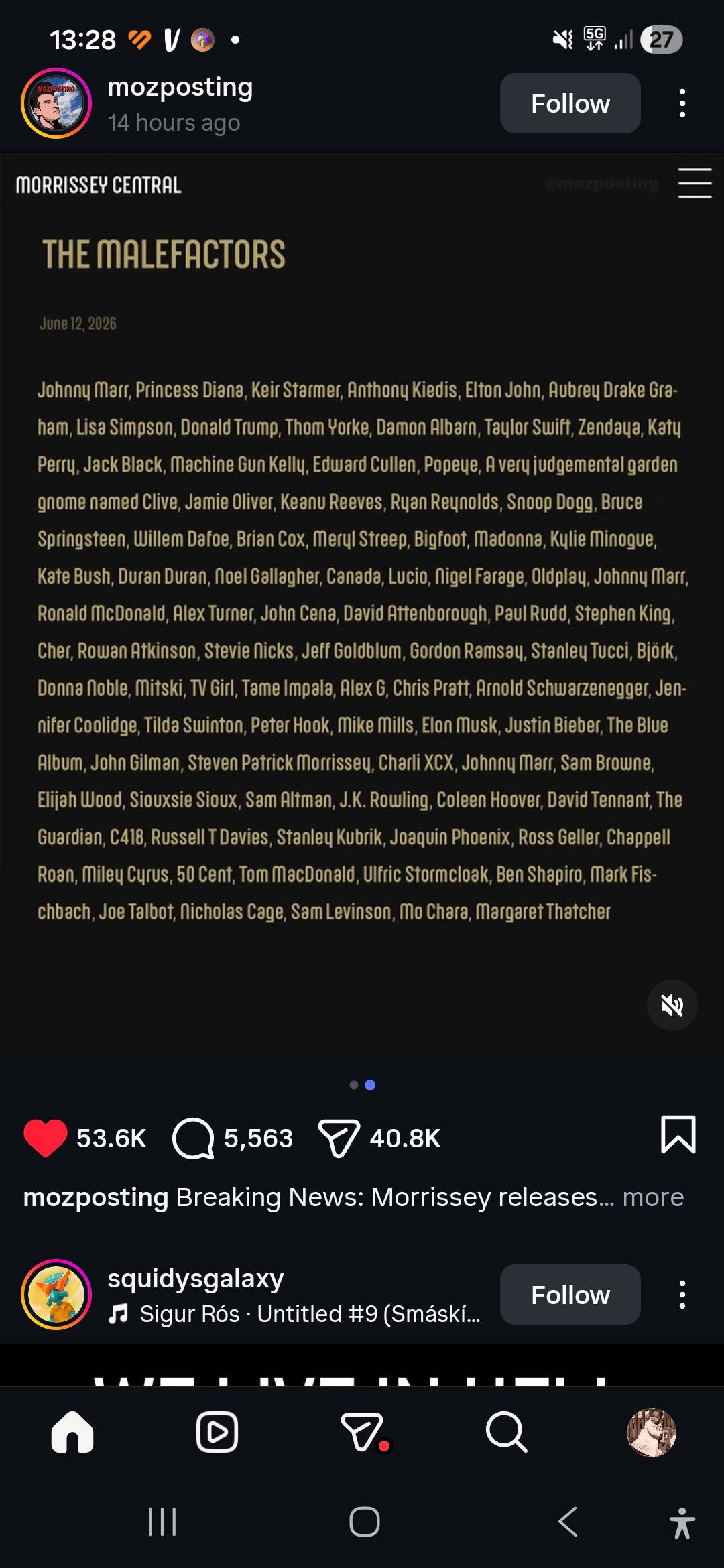The height and width of the screenshot is (1568, 724).
Task: Open overflow menu on squidysgalaxy's post
Action: tap(682, 1295)
